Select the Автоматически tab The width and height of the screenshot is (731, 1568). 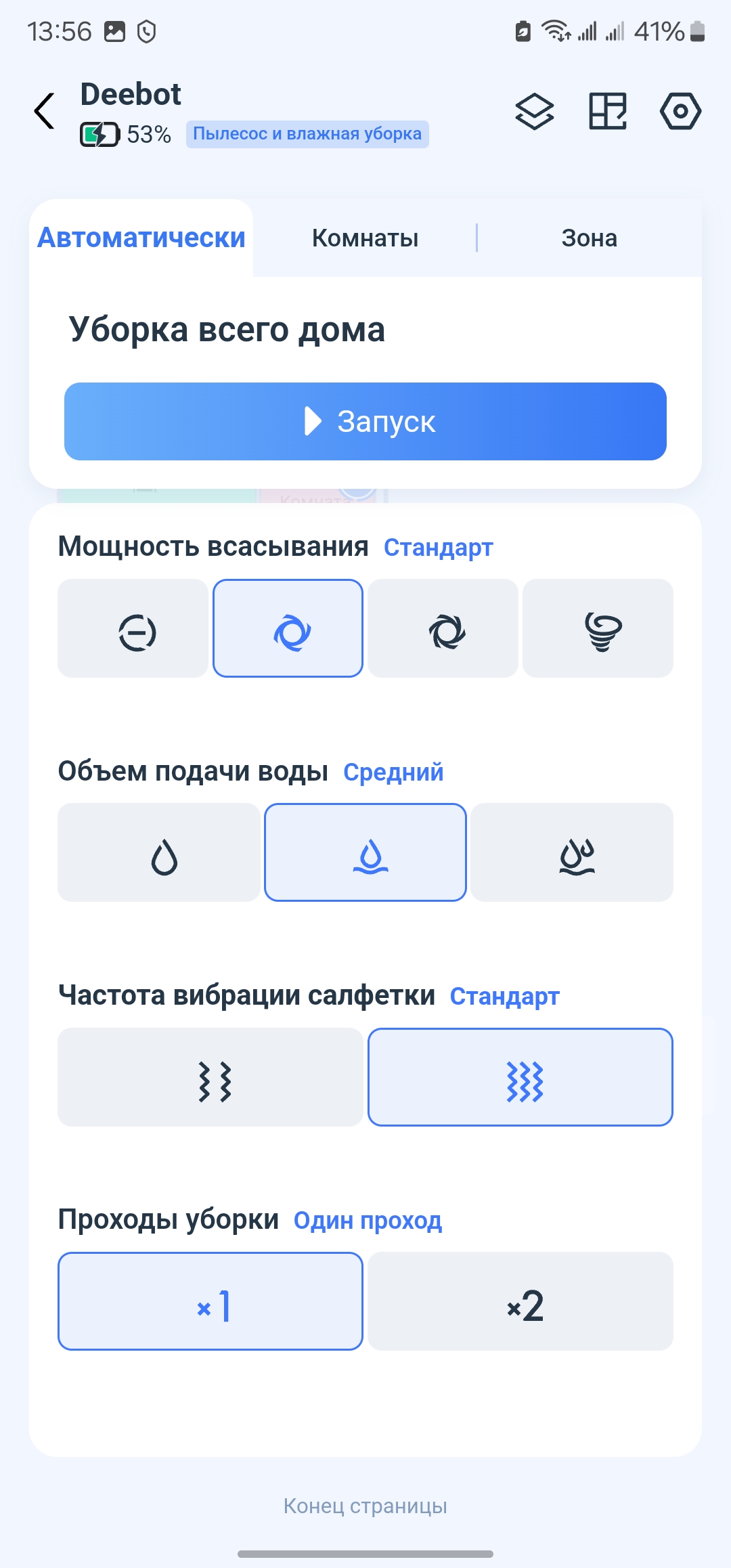(x=141, y=238)
